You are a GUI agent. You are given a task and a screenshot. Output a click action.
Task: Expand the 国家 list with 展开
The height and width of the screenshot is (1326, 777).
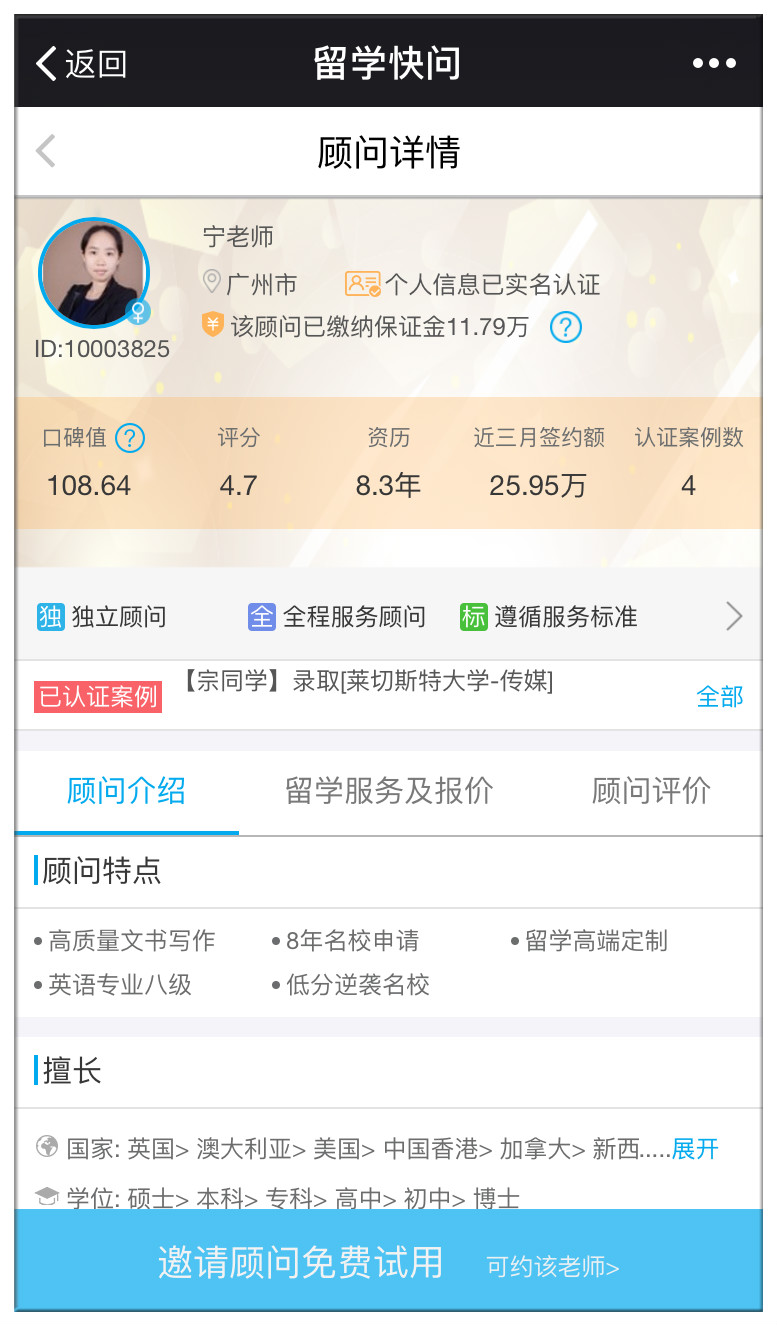click(x=695, y=1149)
